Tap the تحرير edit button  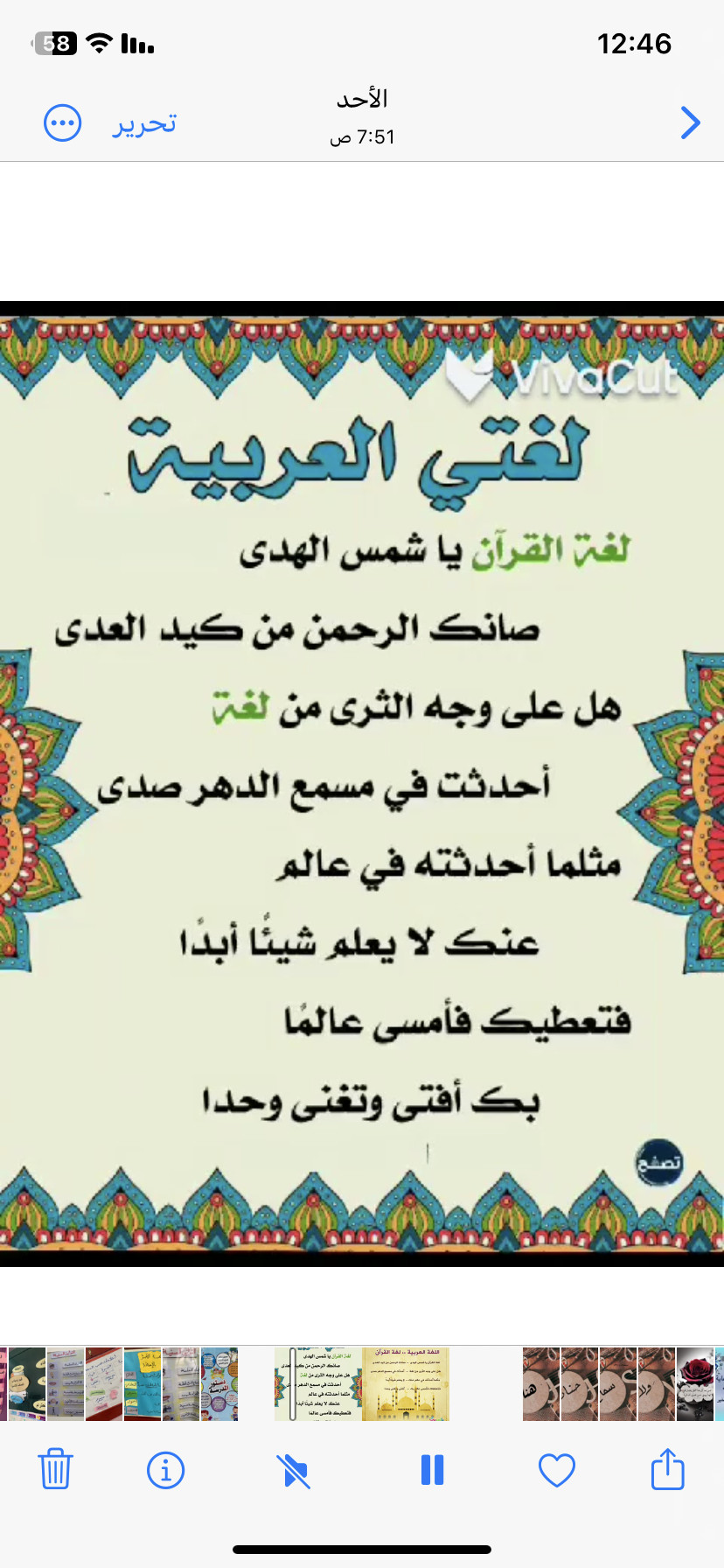point(144,123)
